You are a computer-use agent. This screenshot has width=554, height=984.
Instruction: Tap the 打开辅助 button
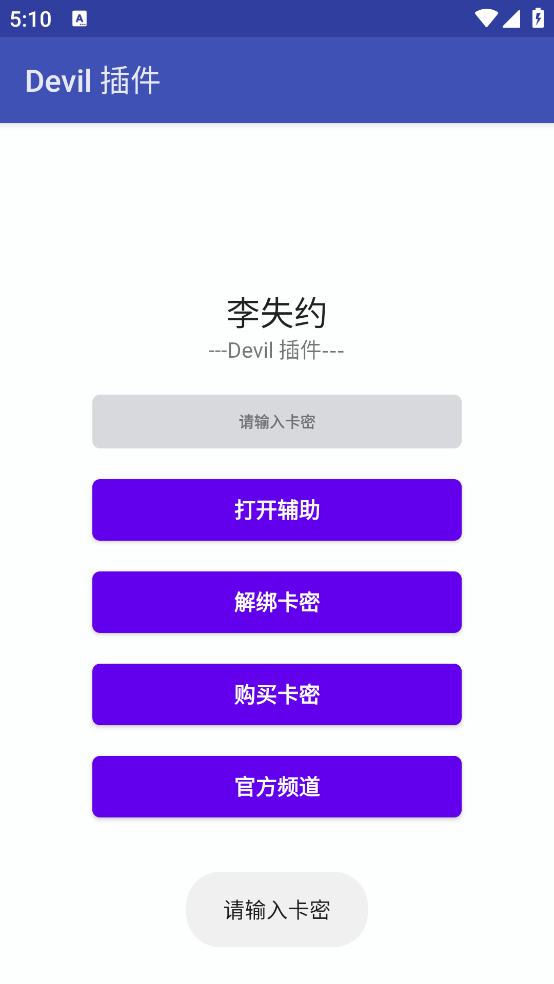[277, 510]
